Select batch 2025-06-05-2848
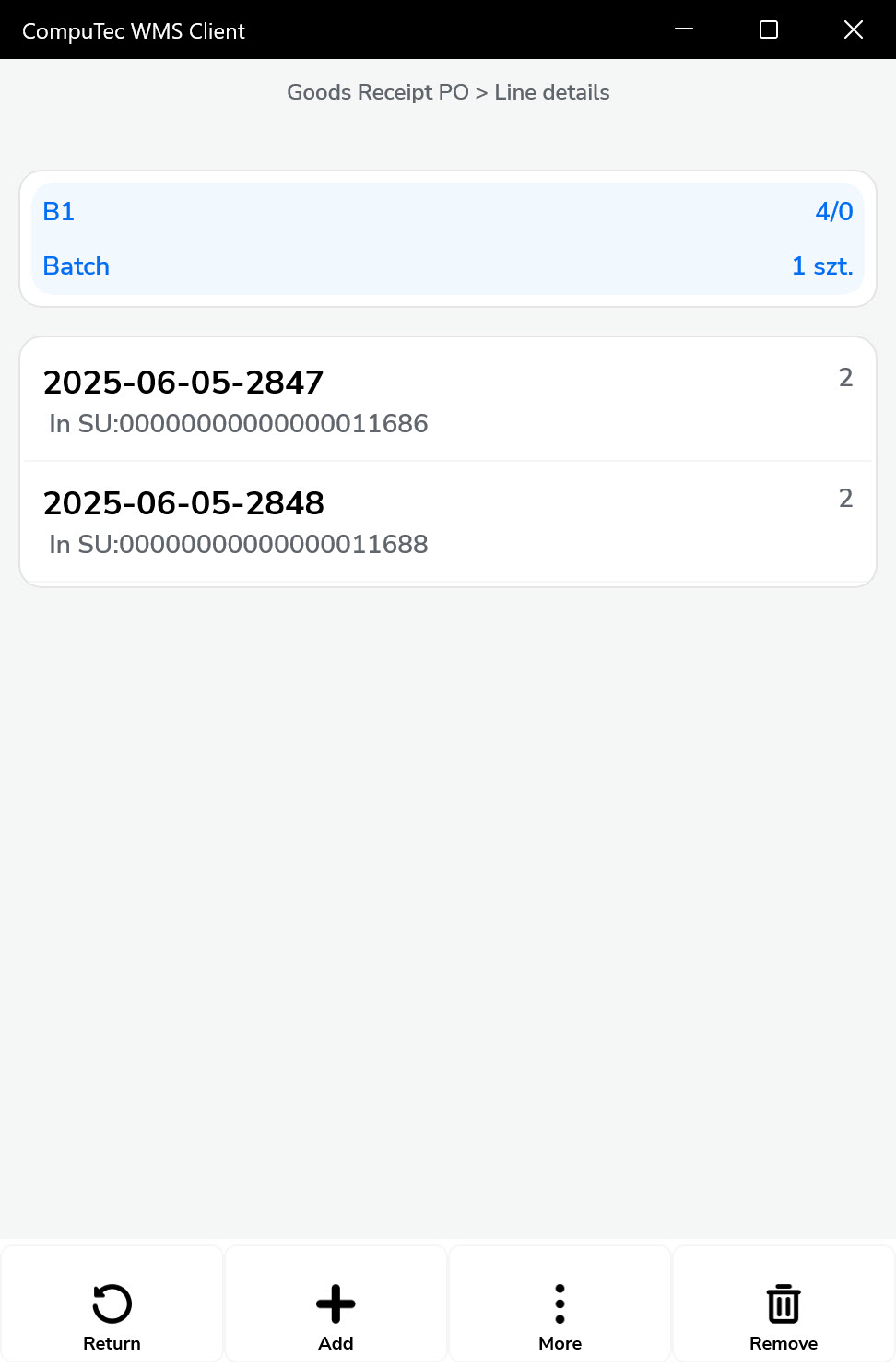 pyautogui.click(x=447, y=522)
